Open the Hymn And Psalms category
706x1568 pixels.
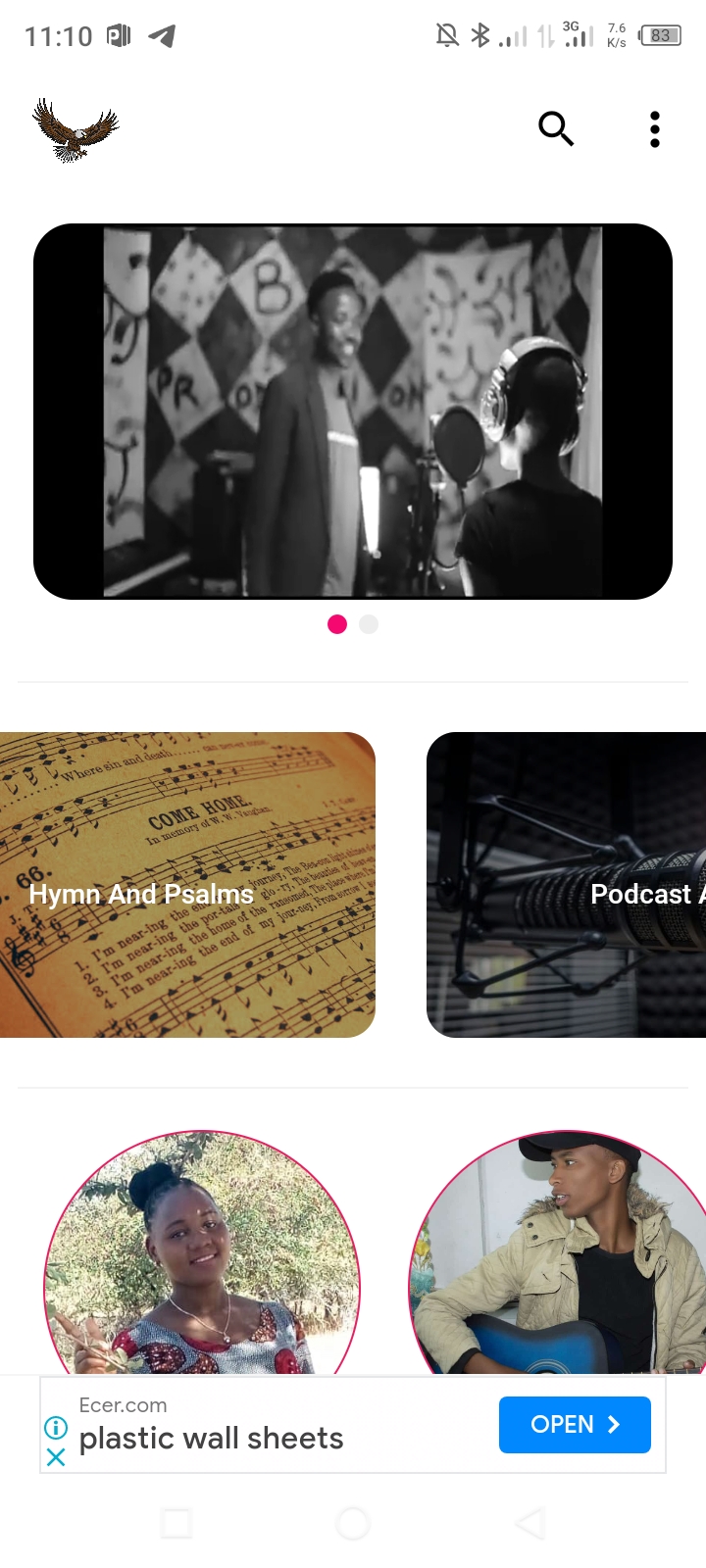coord(187,885)
